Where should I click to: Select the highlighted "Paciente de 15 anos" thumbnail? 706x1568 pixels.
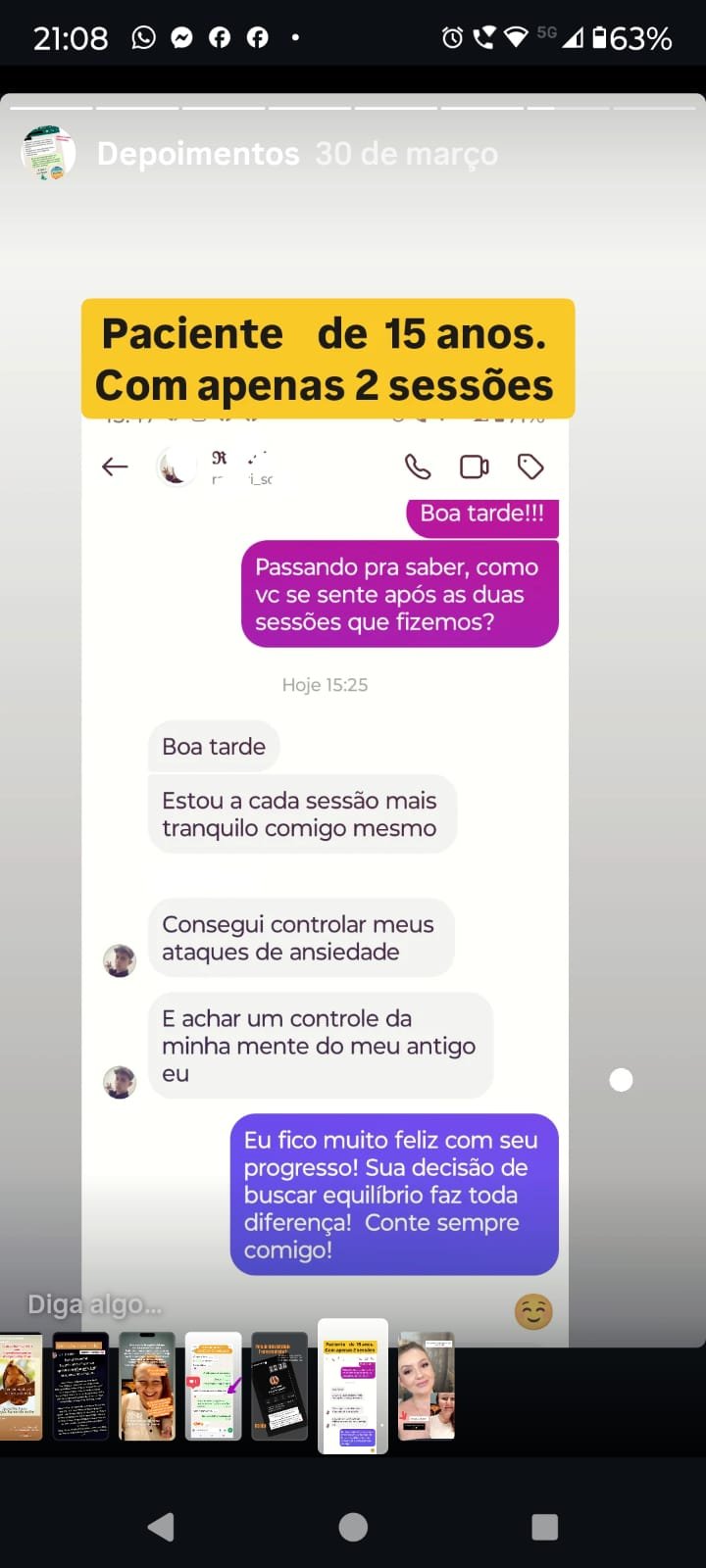(x=352, y=1386)
